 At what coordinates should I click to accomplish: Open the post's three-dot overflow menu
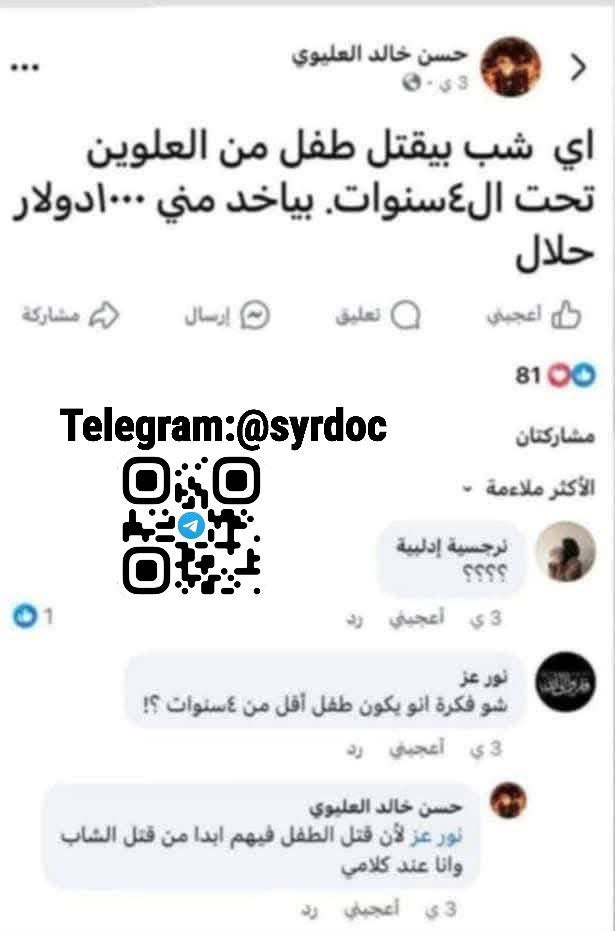click(x=24, y=67)
